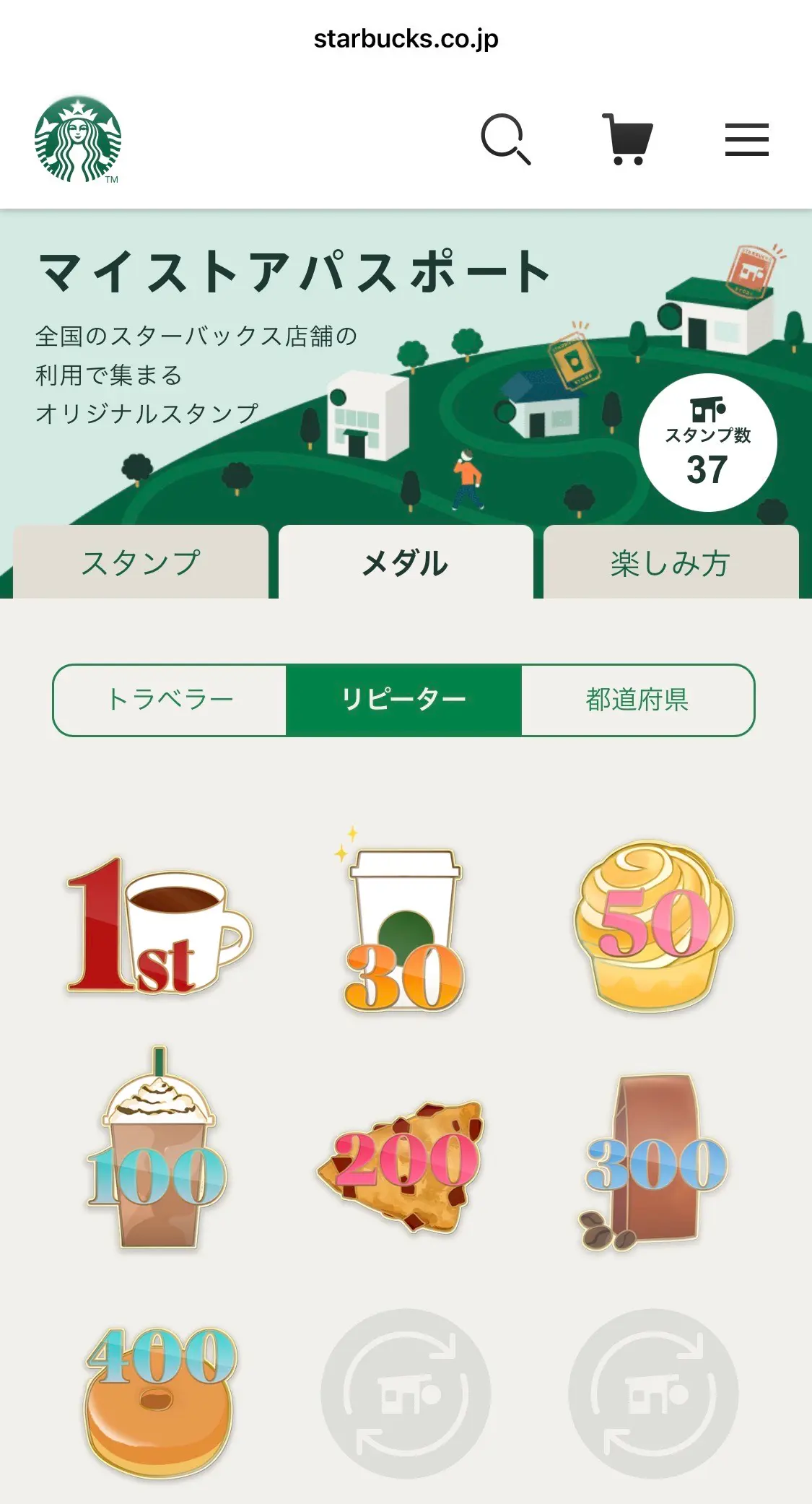Viewport: 812px width, 1504px height.
Task: Select the メダル tab
Action: tap(406, 562)
